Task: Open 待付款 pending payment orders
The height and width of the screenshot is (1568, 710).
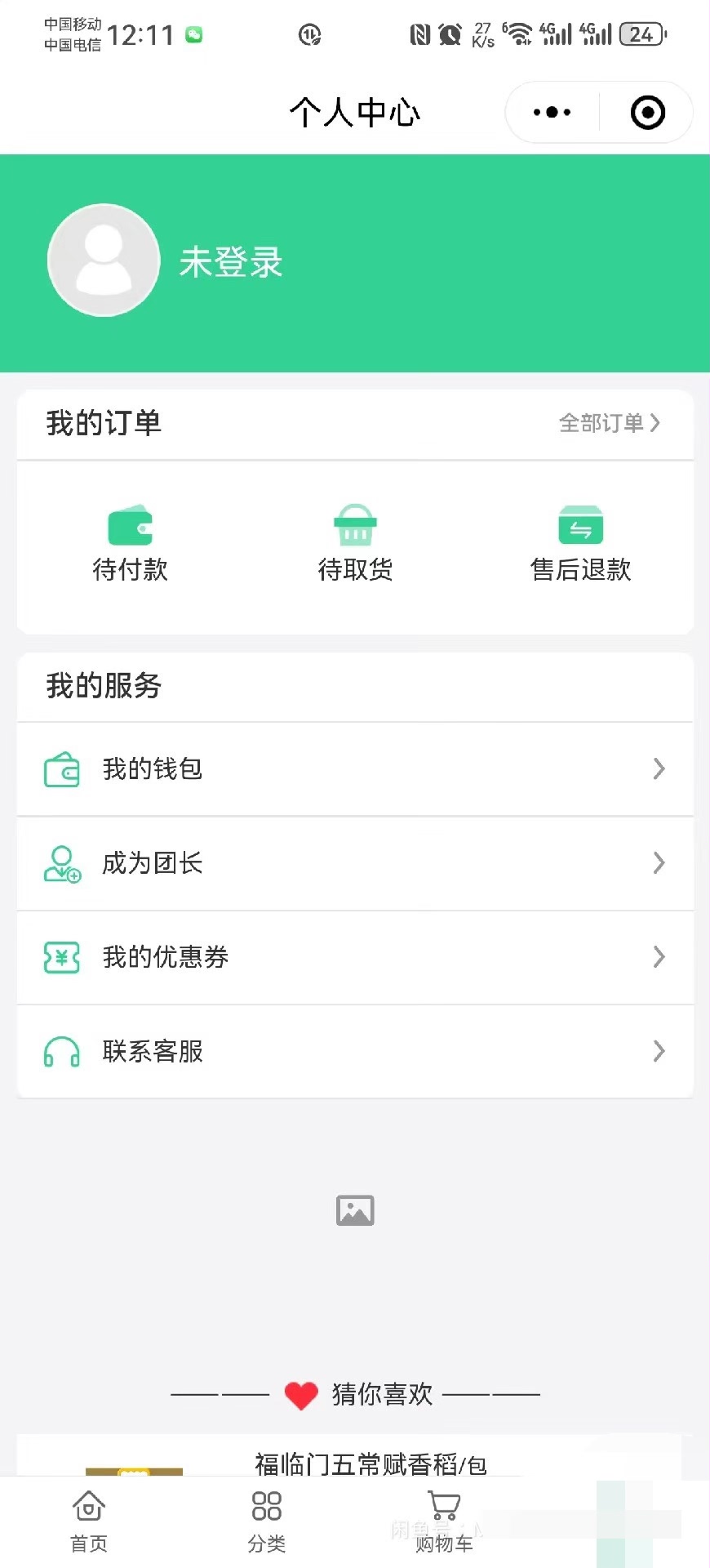Action: pyautogui.click(x=130, y=543)
